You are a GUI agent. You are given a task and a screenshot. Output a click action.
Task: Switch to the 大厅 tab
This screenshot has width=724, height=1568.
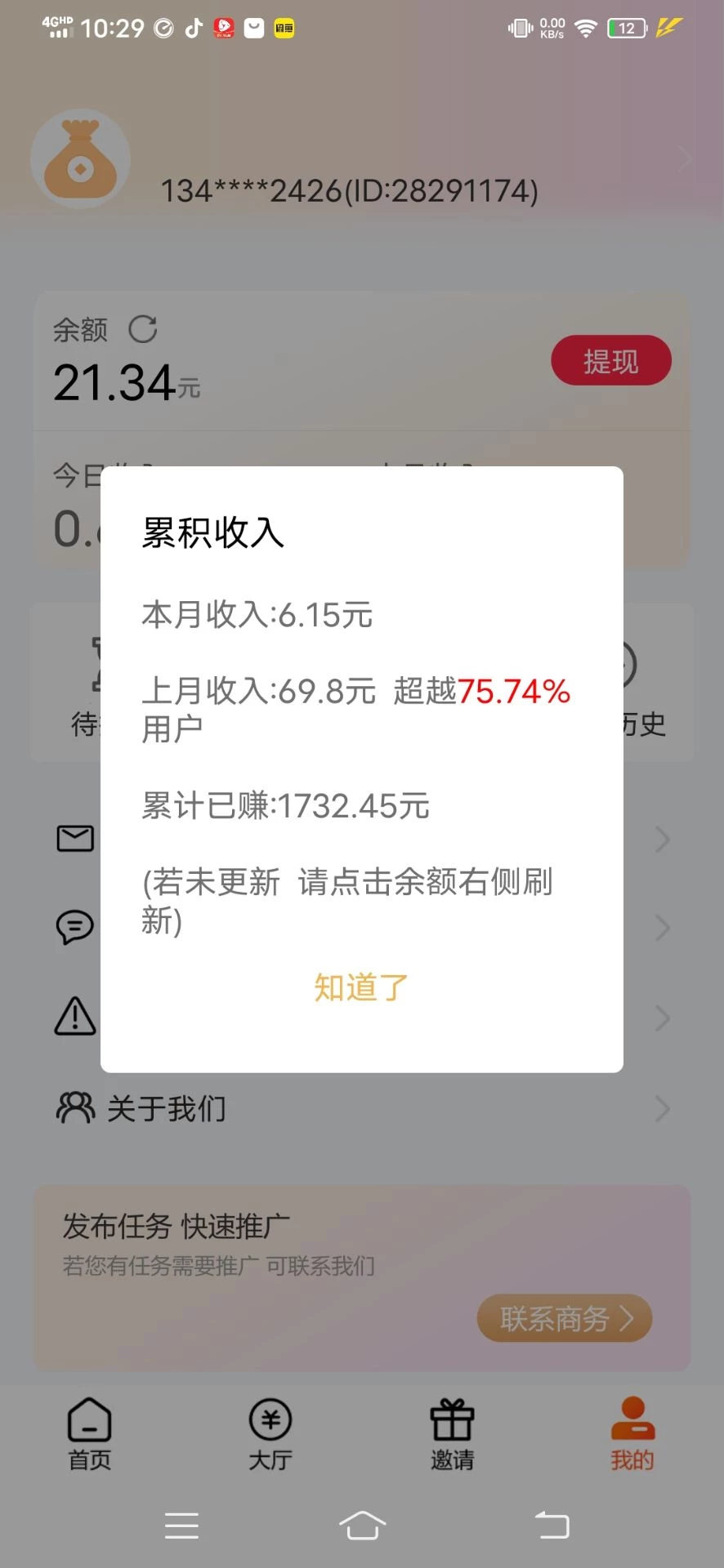click(x=270, y=1434)
